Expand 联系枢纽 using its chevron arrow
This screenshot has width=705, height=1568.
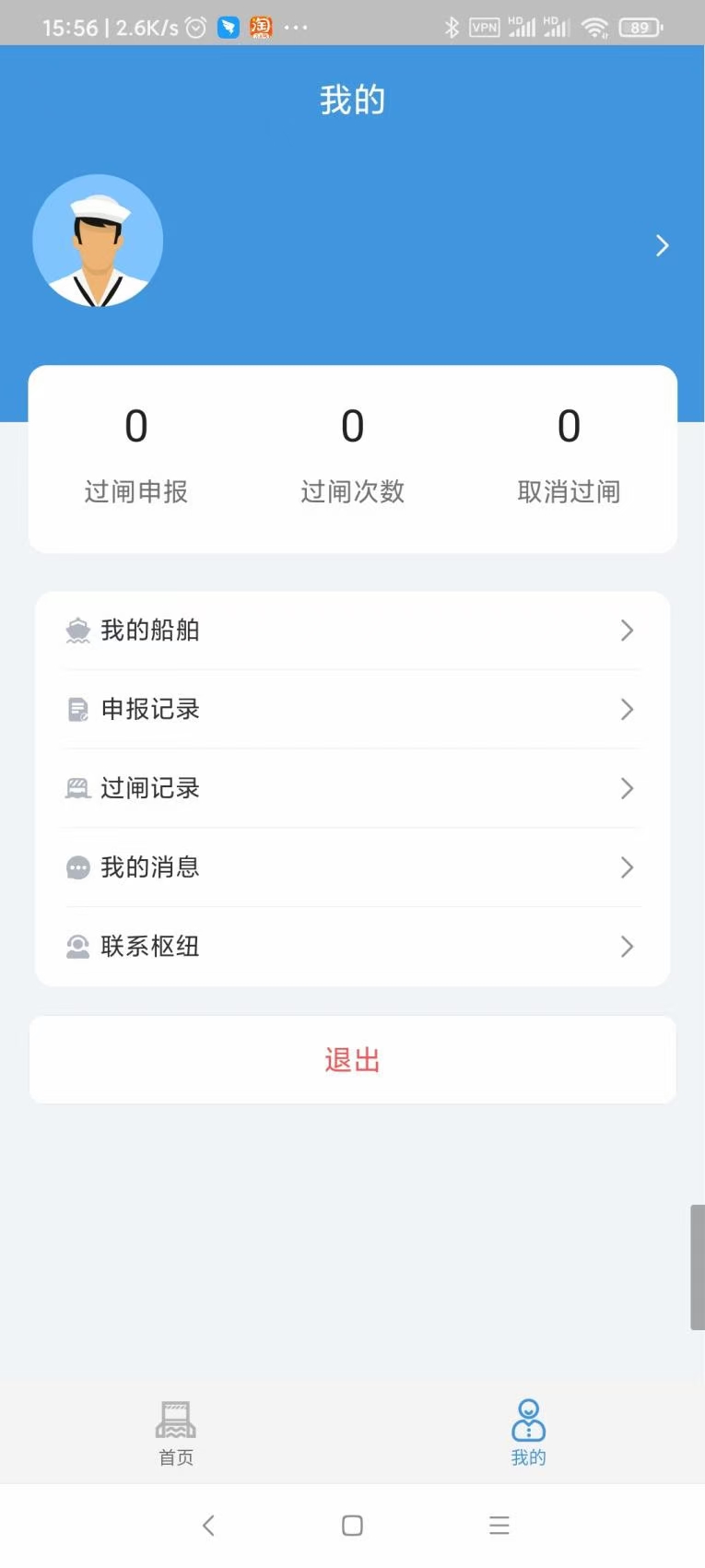[x=628, y=946]
